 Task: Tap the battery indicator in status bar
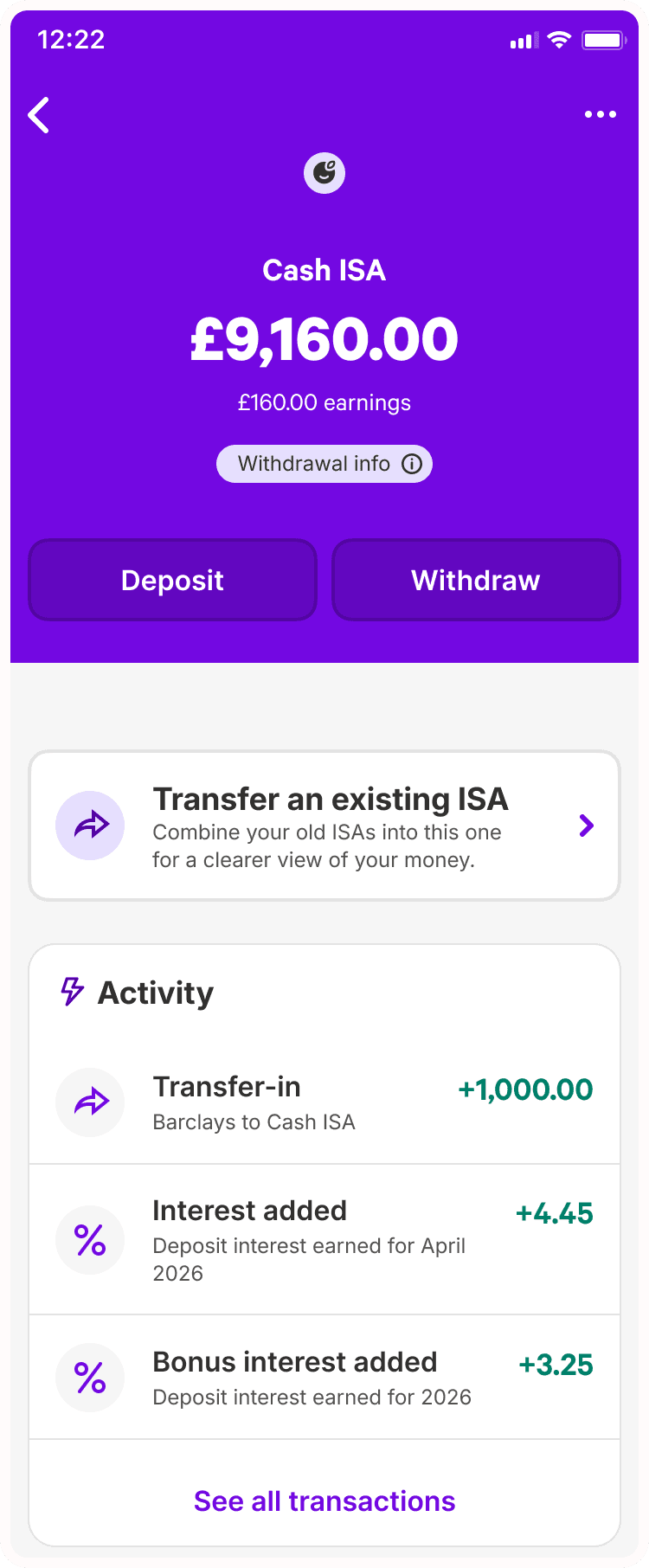point(605,39)
